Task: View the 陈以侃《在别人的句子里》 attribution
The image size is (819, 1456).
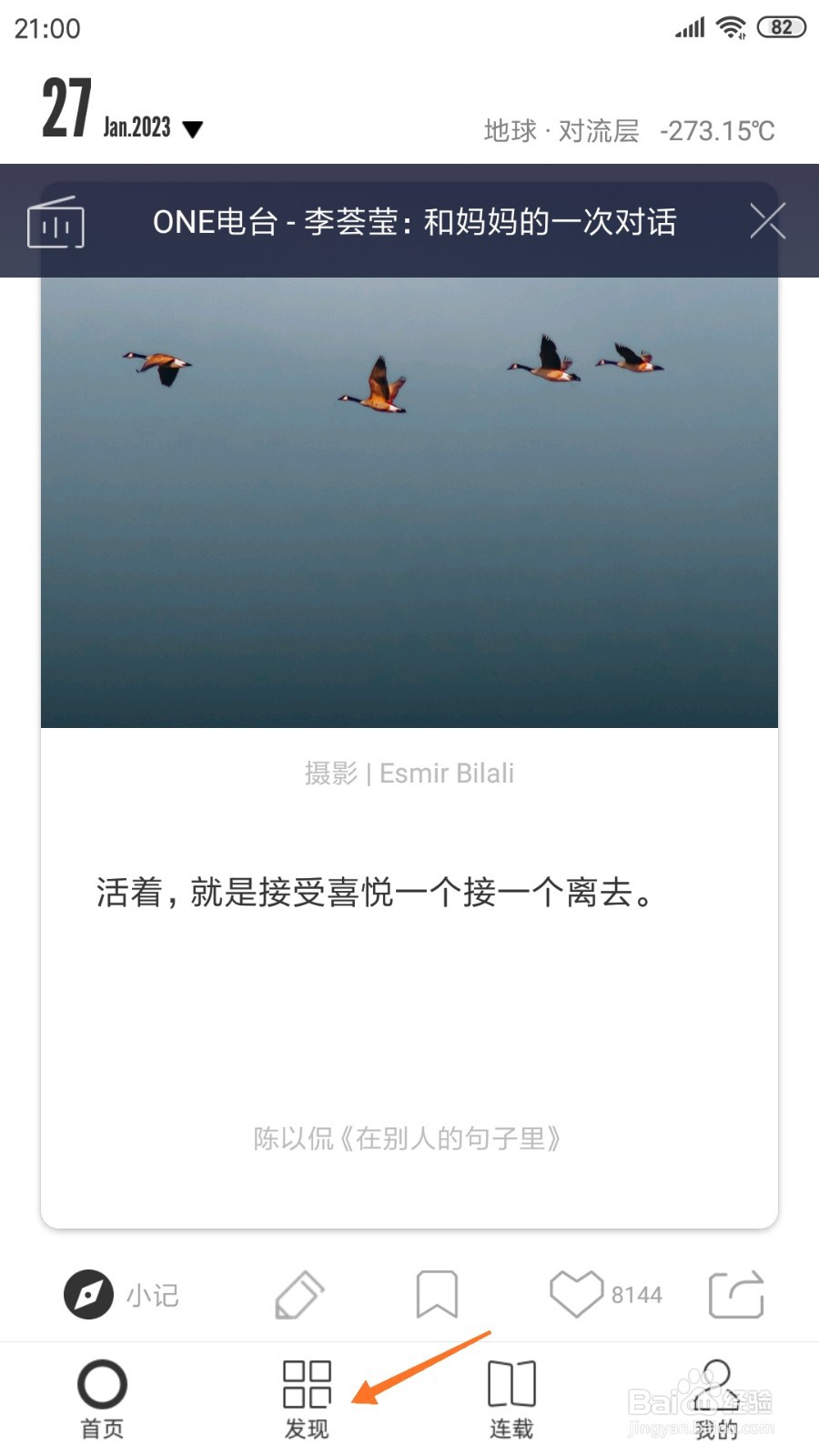Action: click(407, 1137)
